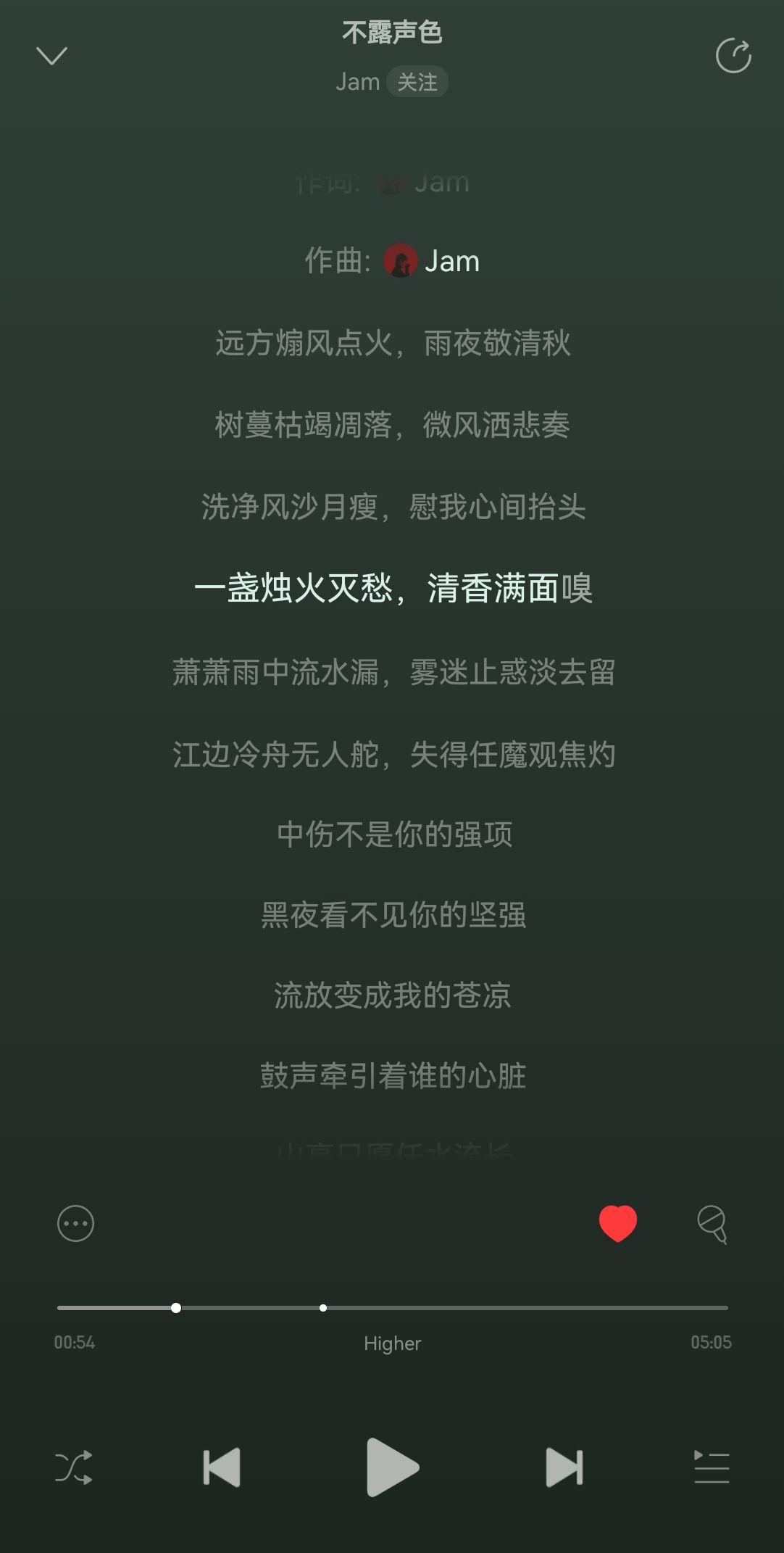Viewport: 784px width, 1553px height.
Task: Open the play queue list
Action: (711, 1468)
